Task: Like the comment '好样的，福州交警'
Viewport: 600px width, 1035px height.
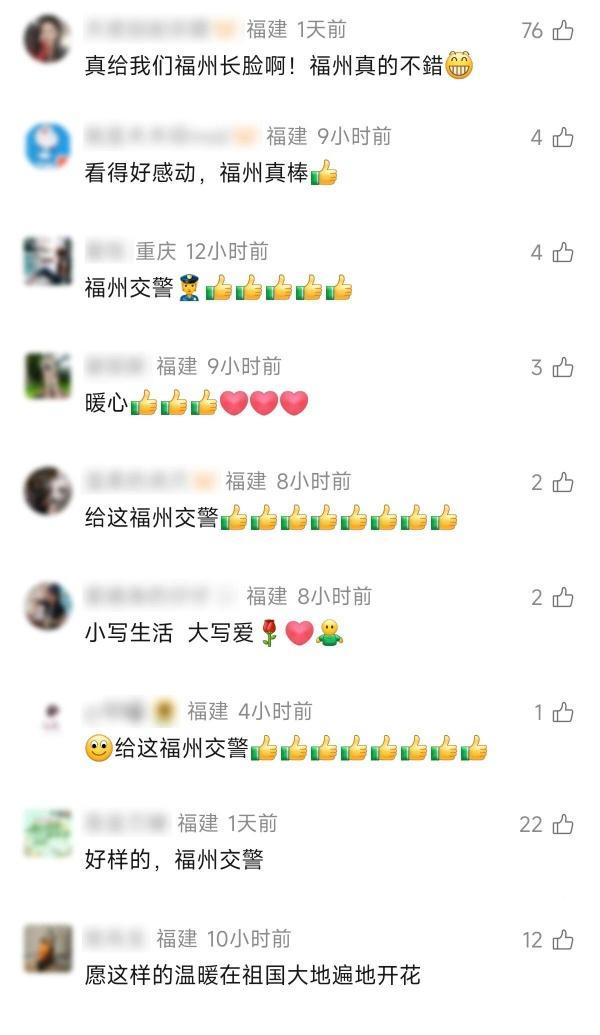Action: tap(563, 825)
